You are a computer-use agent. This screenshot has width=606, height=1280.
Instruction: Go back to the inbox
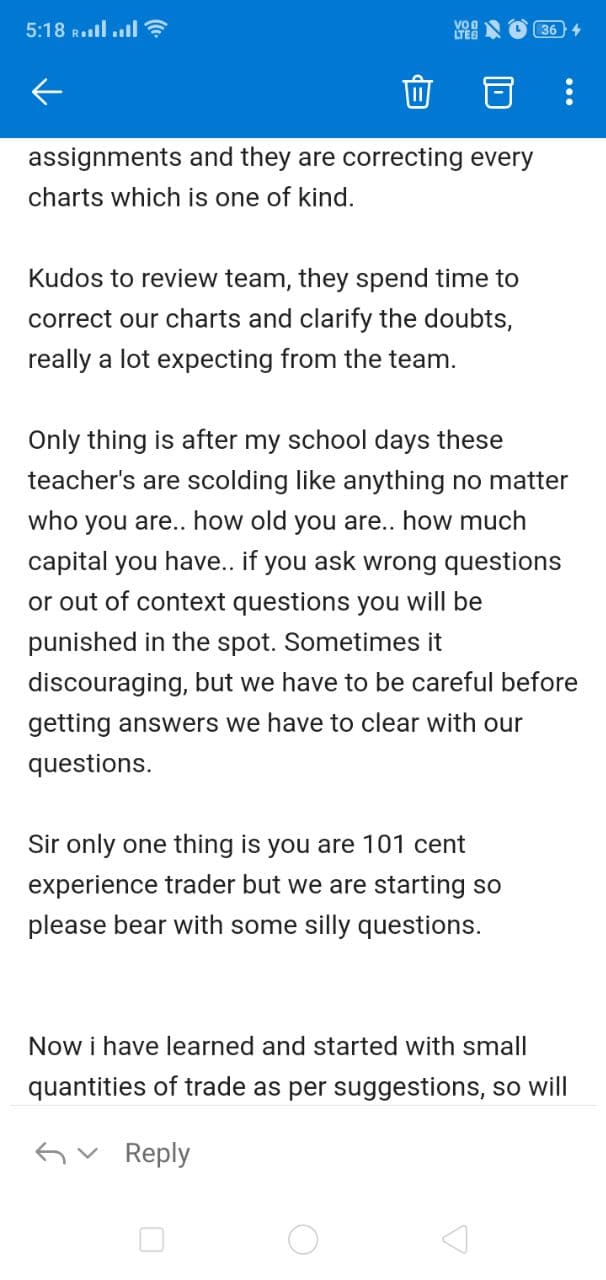pyautogui.click(x=48, y=93)
